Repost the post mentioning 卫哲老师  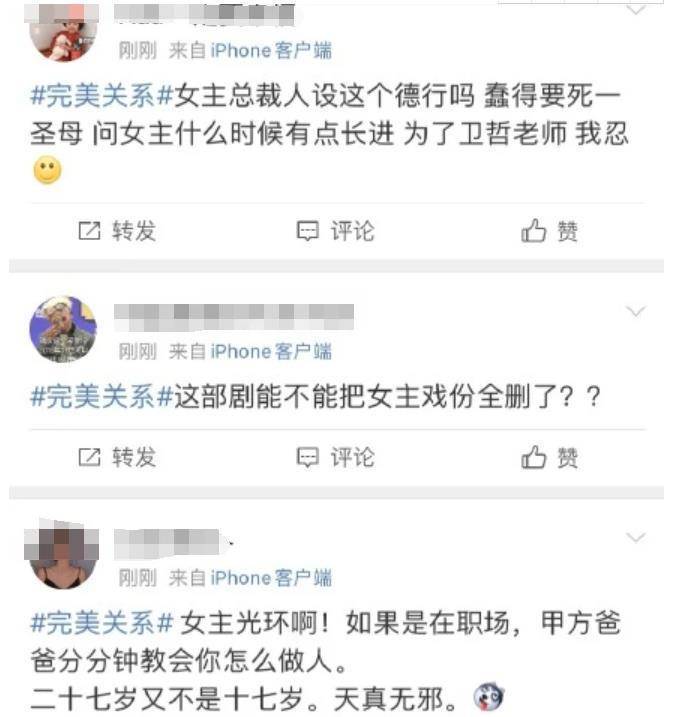(117, 231)
